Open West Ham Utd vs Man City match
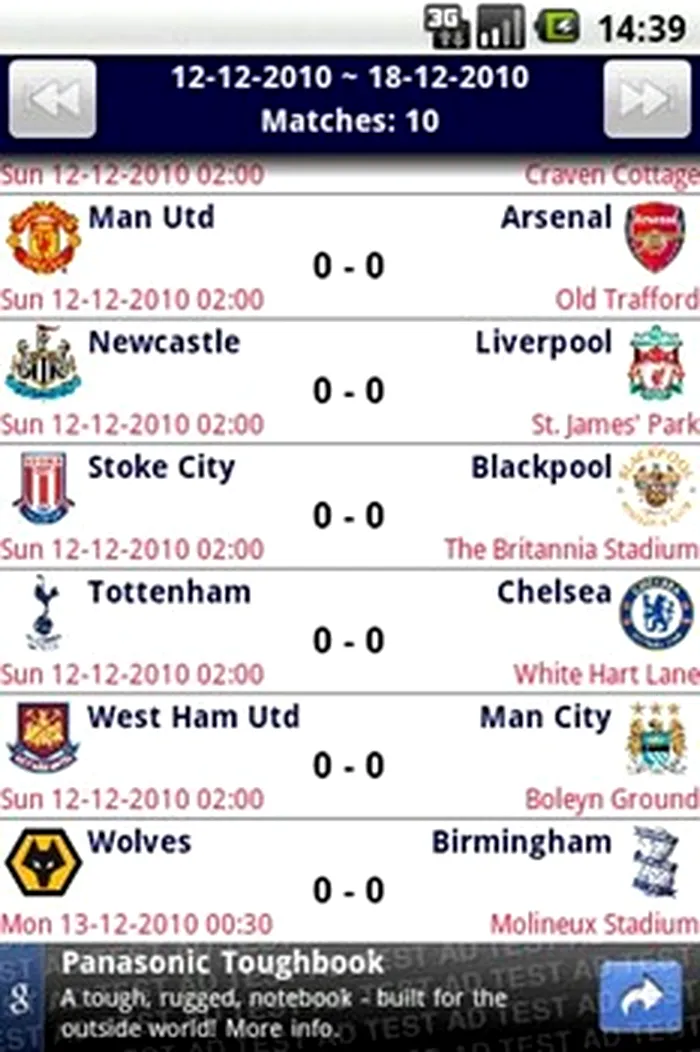This screenshot has height=1052, width=700. click(349, 757)
